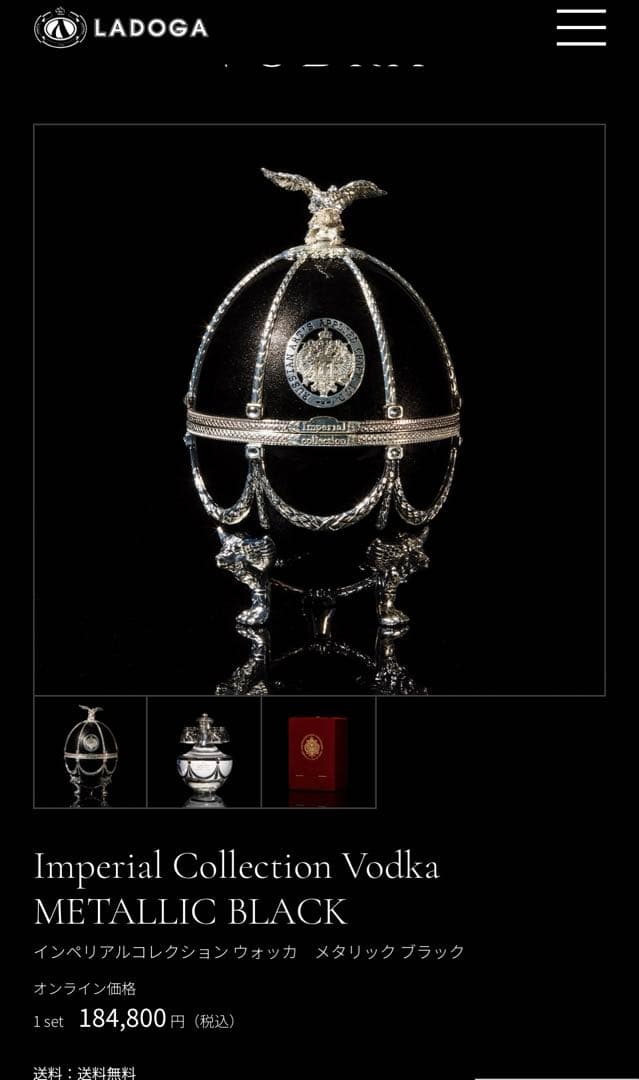
Task: Enlarge the main Metallic Black product image
Action: point(319,410)
